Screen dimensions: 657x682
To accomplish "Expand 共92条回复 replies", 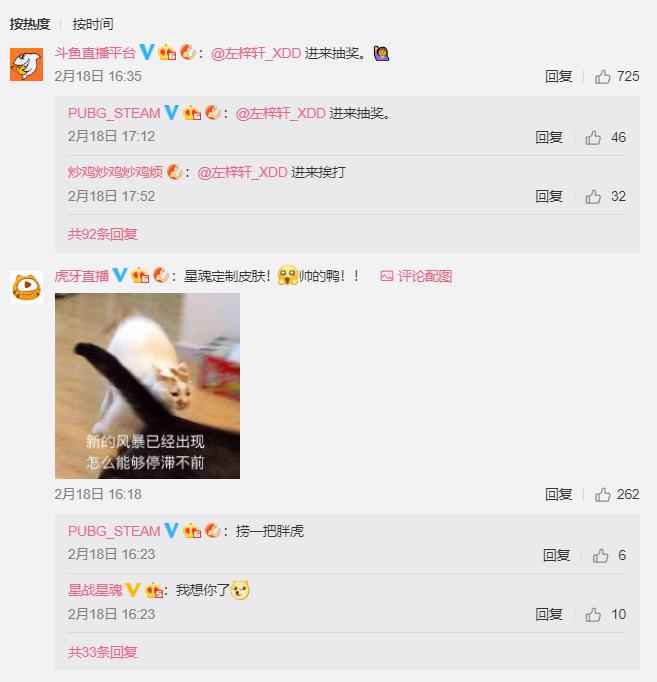I will point(102,233).
